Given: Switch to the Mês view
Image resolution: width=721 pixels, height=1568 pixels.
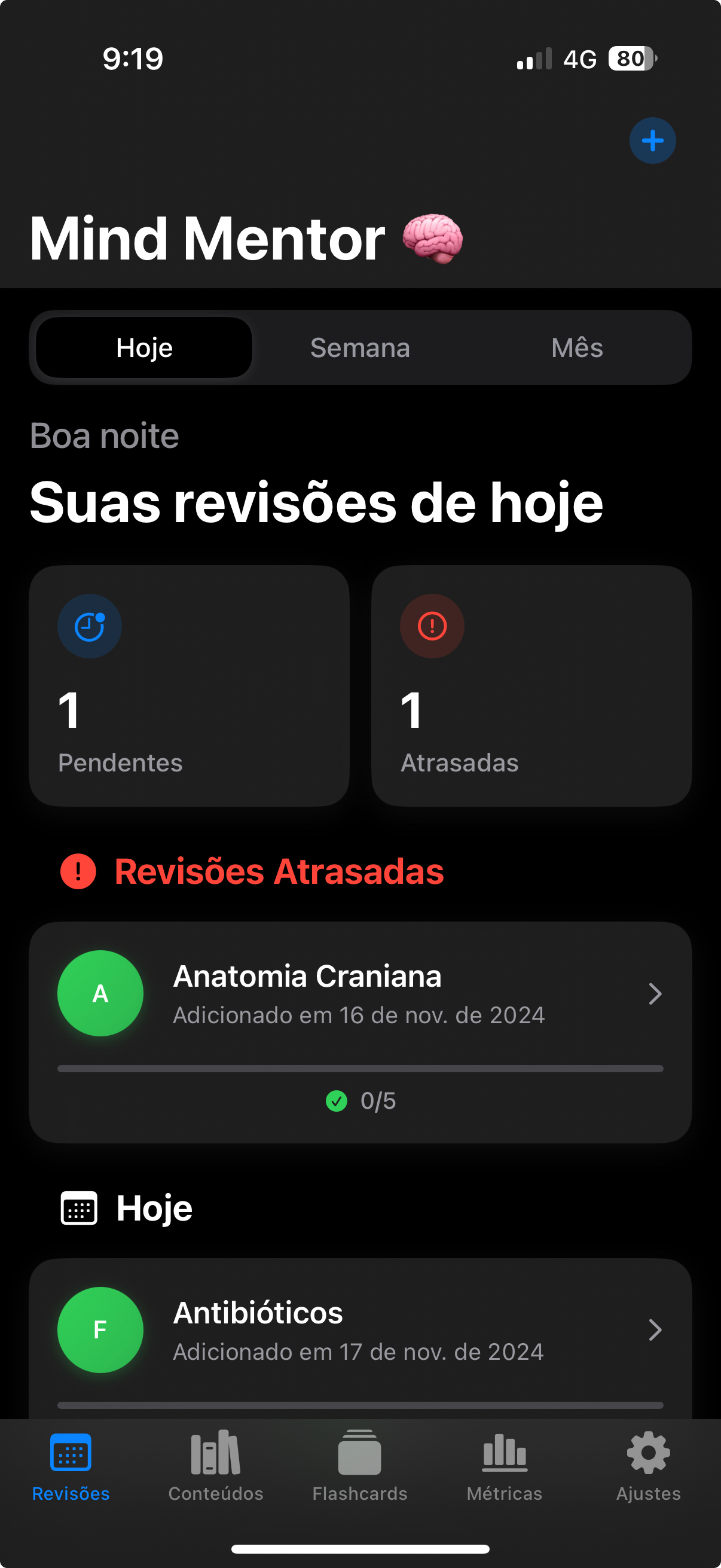Looking at the screenshot, I should [x=578, y=347].
